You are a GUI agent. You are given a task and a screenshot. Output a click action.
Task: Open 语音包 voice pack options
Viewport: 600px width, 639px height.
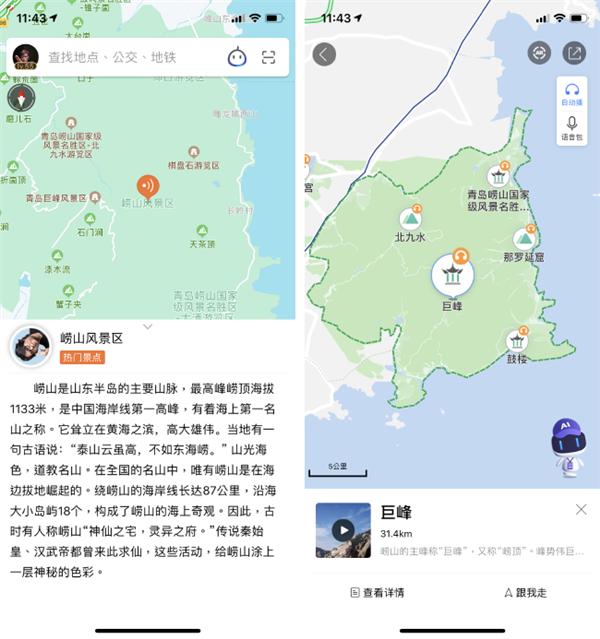click(572, 129)
